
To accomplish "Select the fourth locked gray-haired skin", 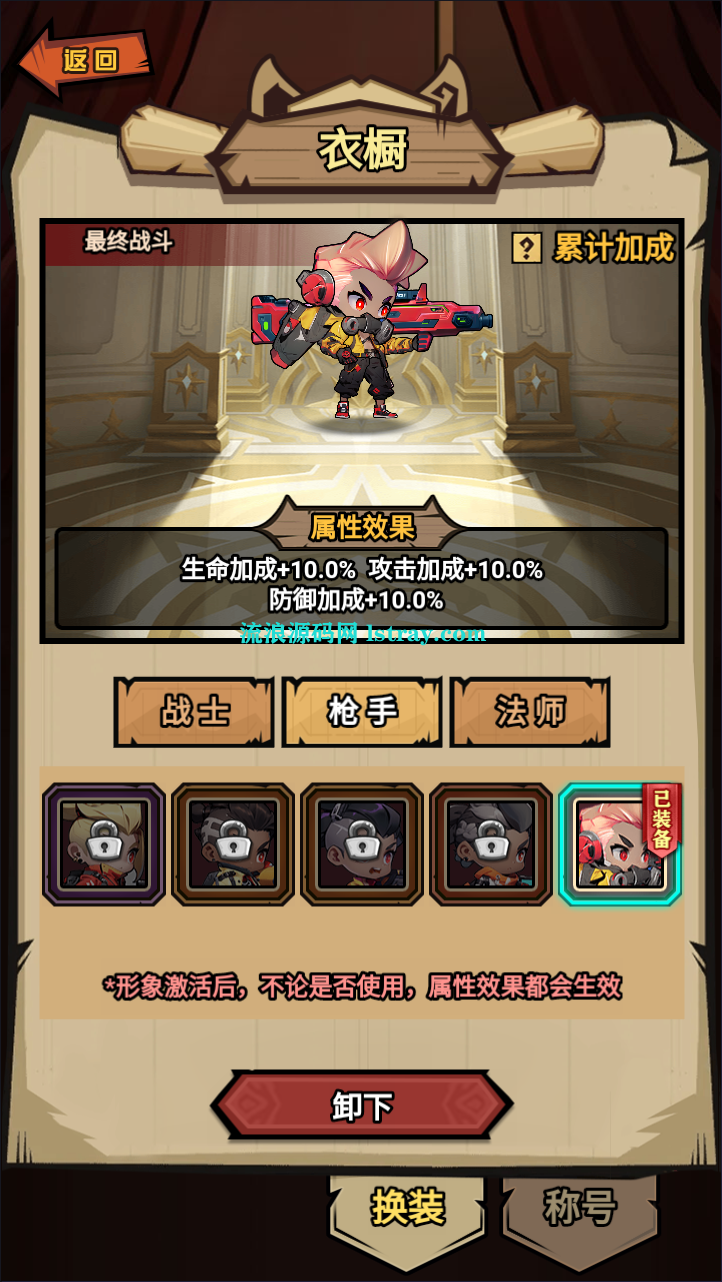I will [491, 845].
